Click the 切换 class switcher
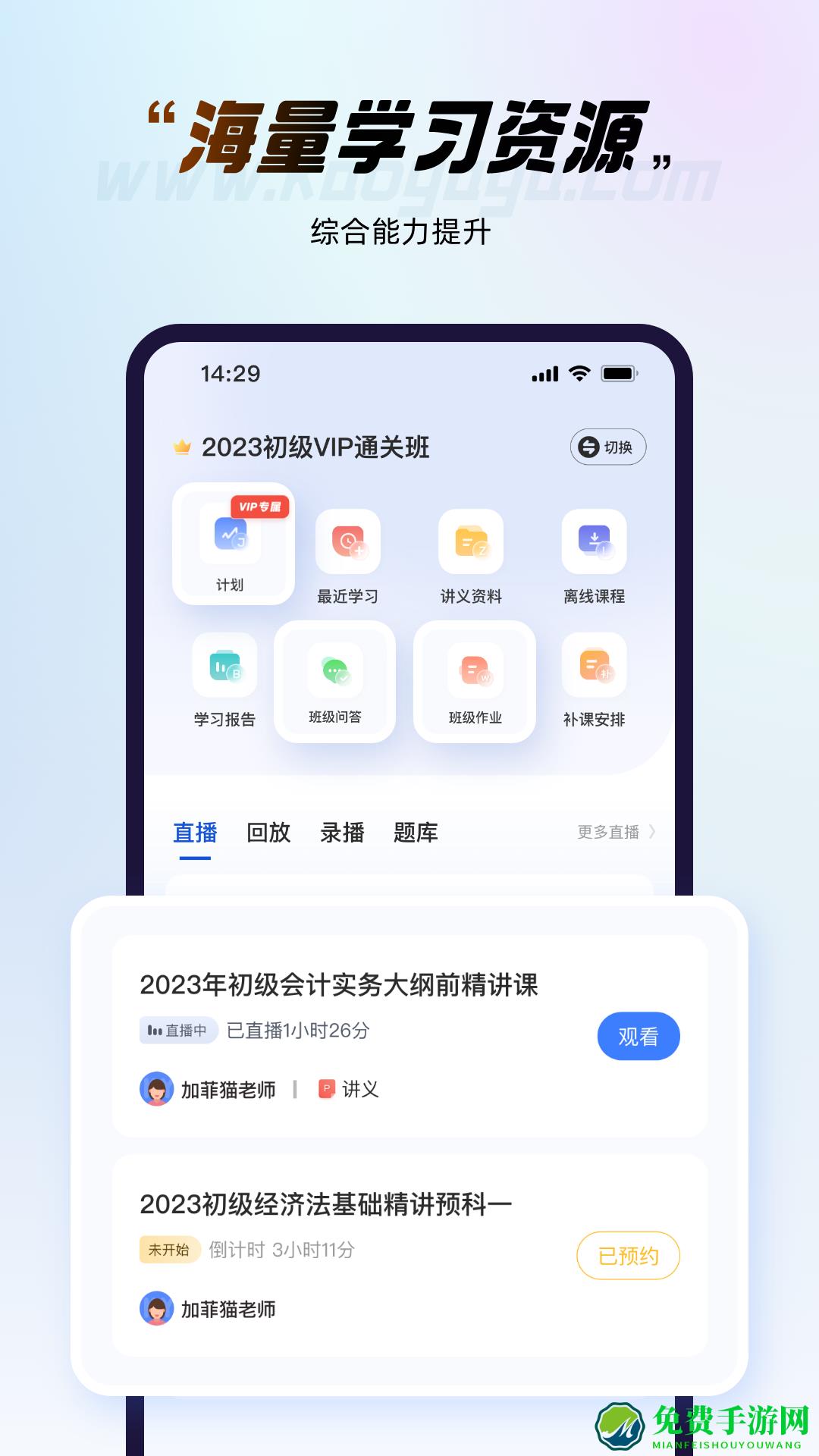 coord(609,447)
